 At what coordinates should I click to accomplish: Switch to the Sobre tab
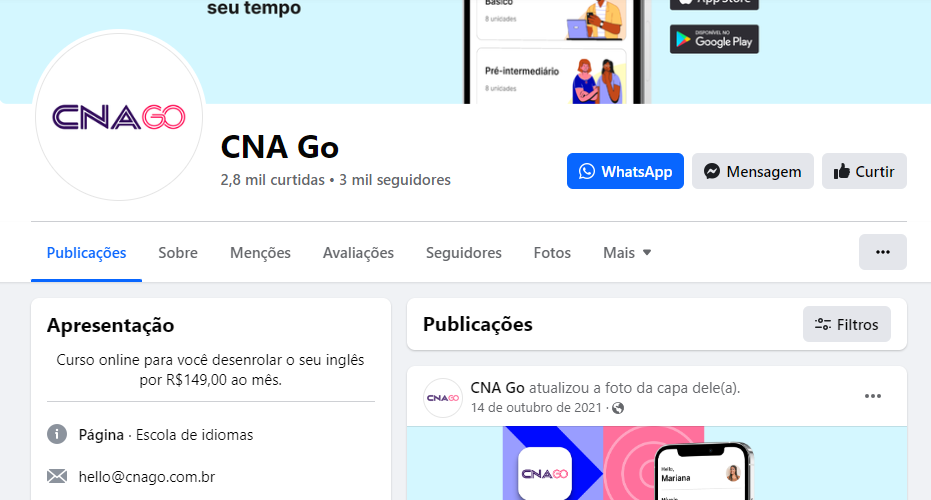click(x=178, y=253)
